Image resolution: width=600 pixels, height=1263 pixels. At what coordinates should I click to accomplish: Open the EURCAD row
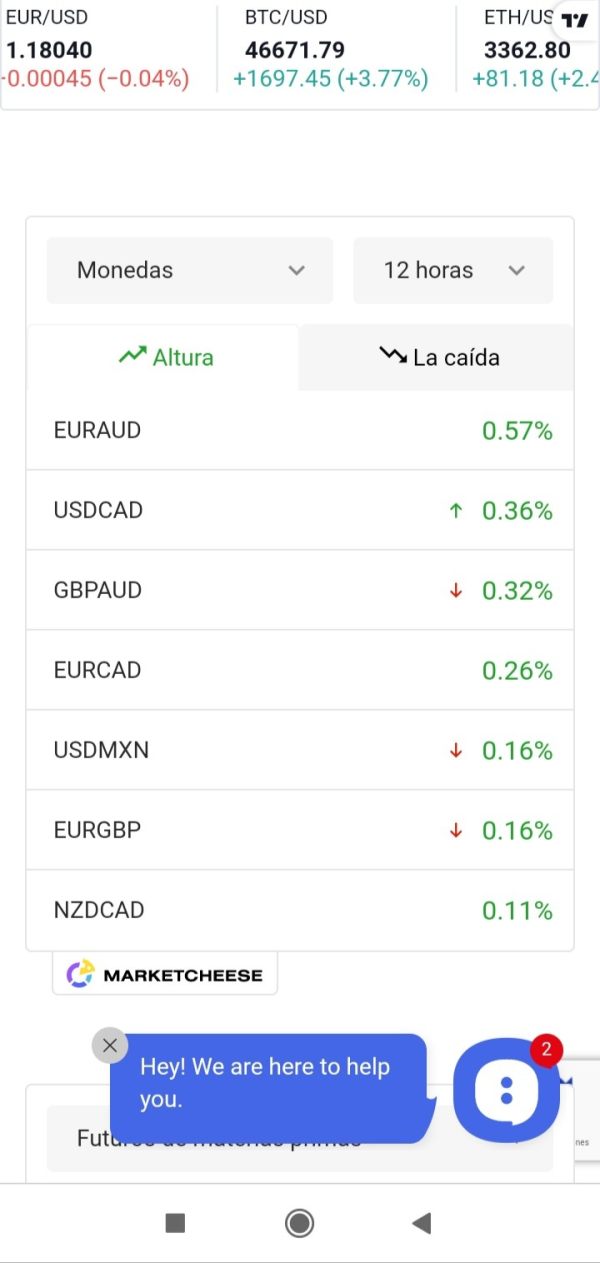point(300,670)
